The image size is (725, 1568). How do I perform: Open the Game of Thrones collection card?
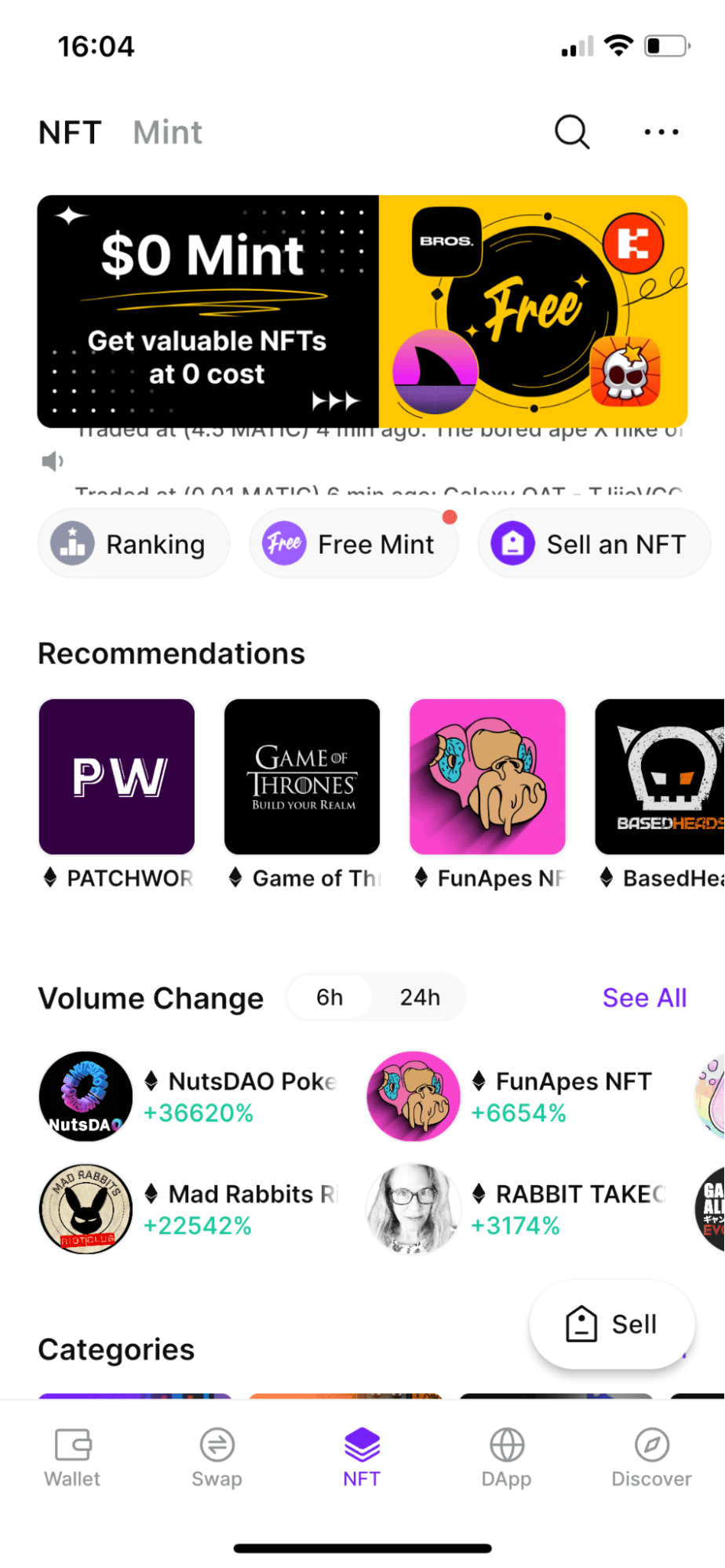302,795
